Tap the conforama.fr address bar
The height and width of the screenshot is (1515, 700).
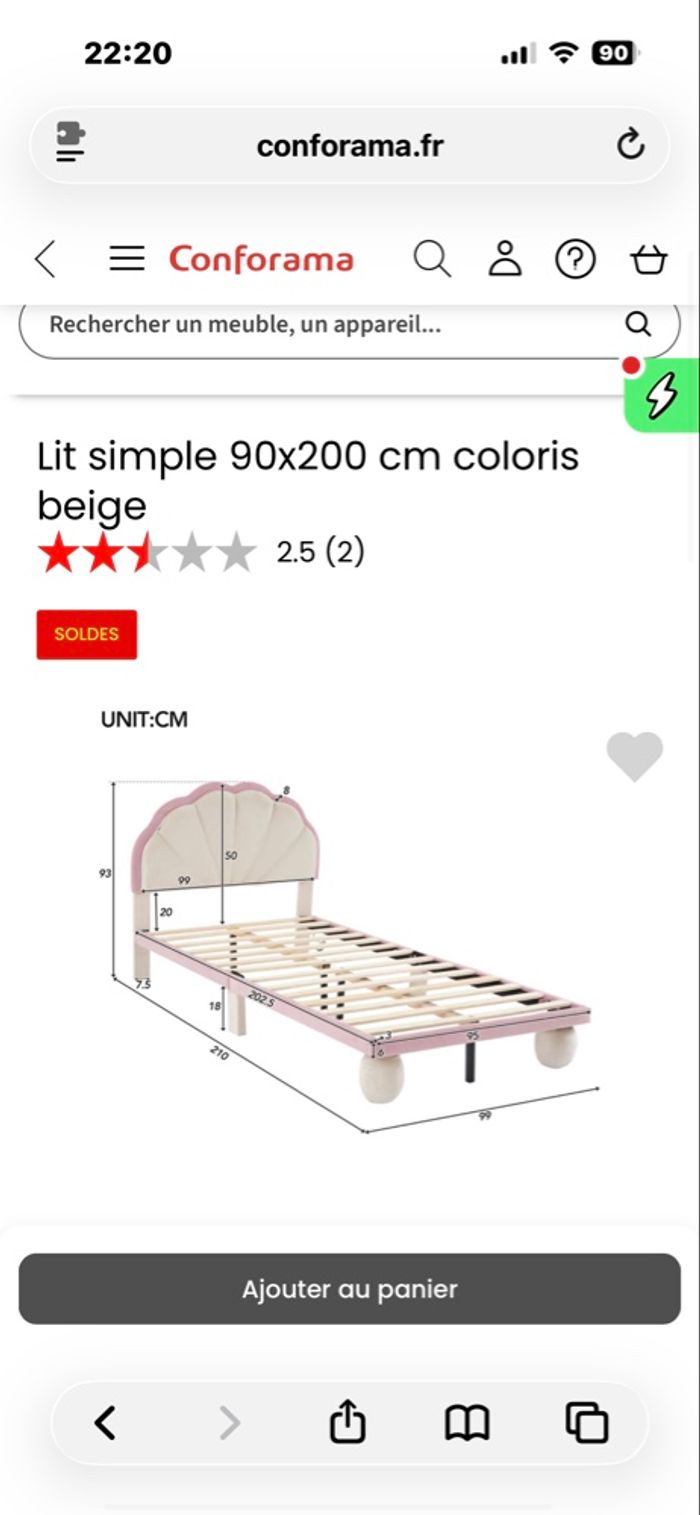coord(350,145)
